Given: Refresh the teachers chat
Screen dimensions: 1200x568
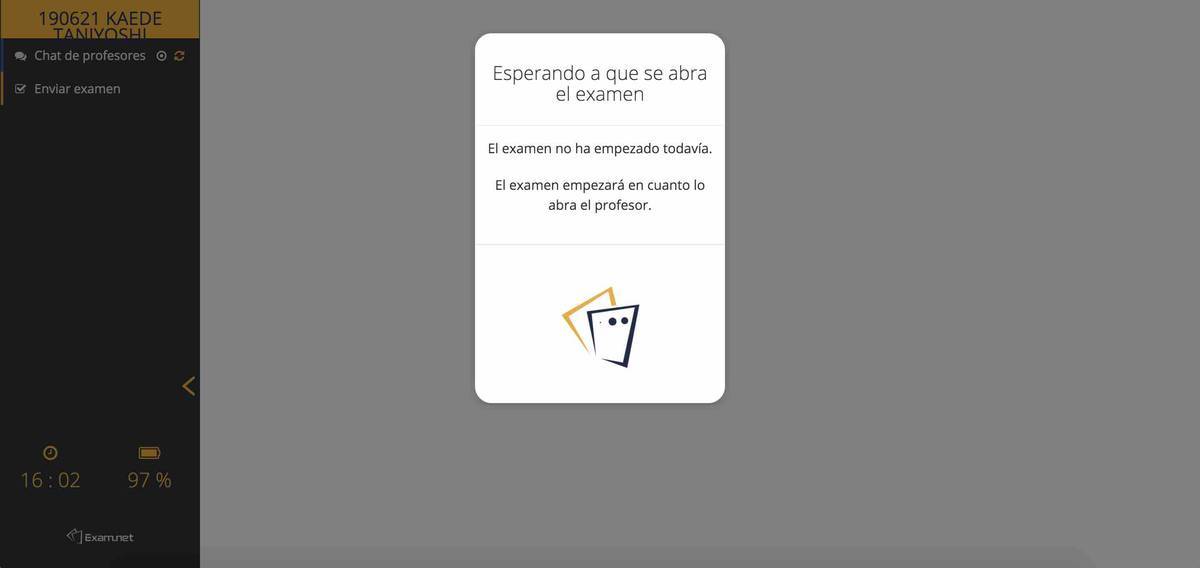Looking at the screenshot, I should pyautogui.click(x=179, y=56).
